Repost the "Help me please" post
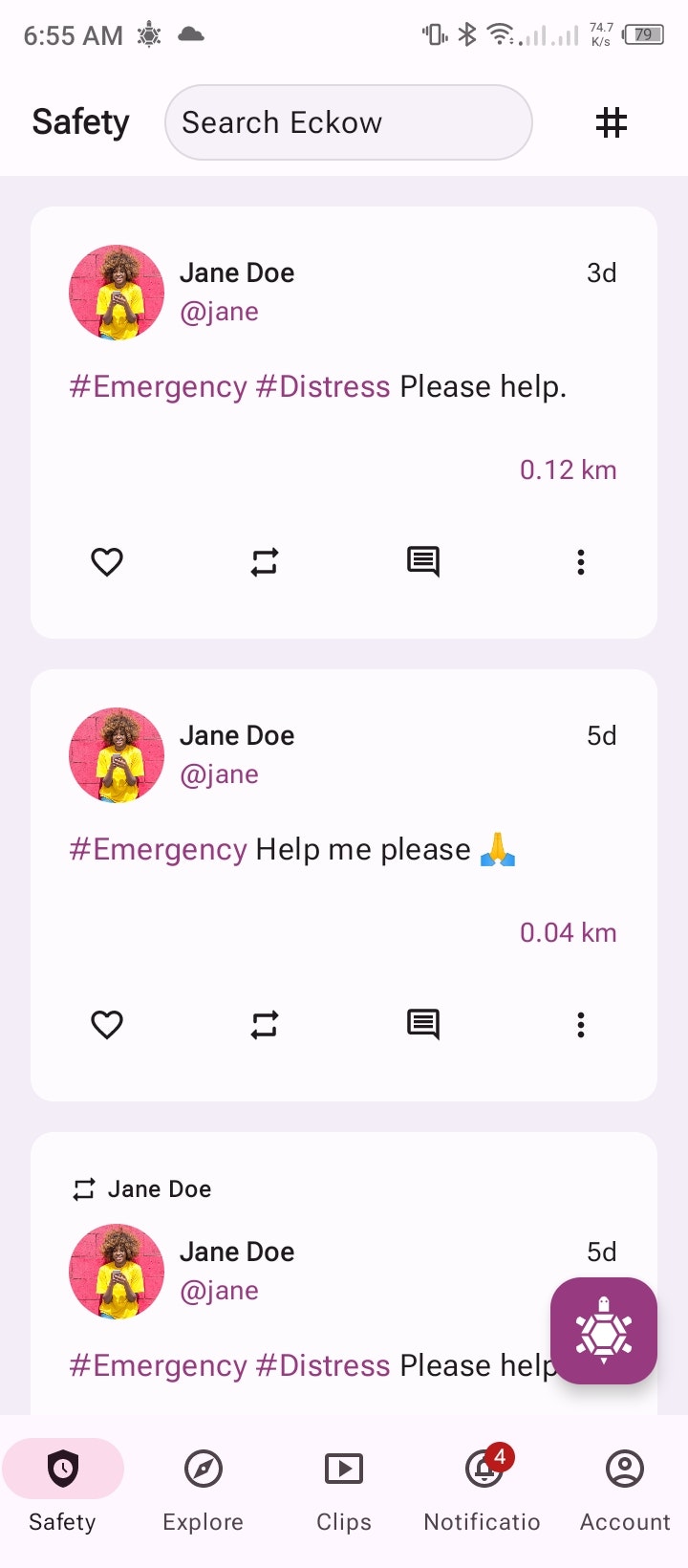This screenshot has width=688, height=1568. (265, 1024)
